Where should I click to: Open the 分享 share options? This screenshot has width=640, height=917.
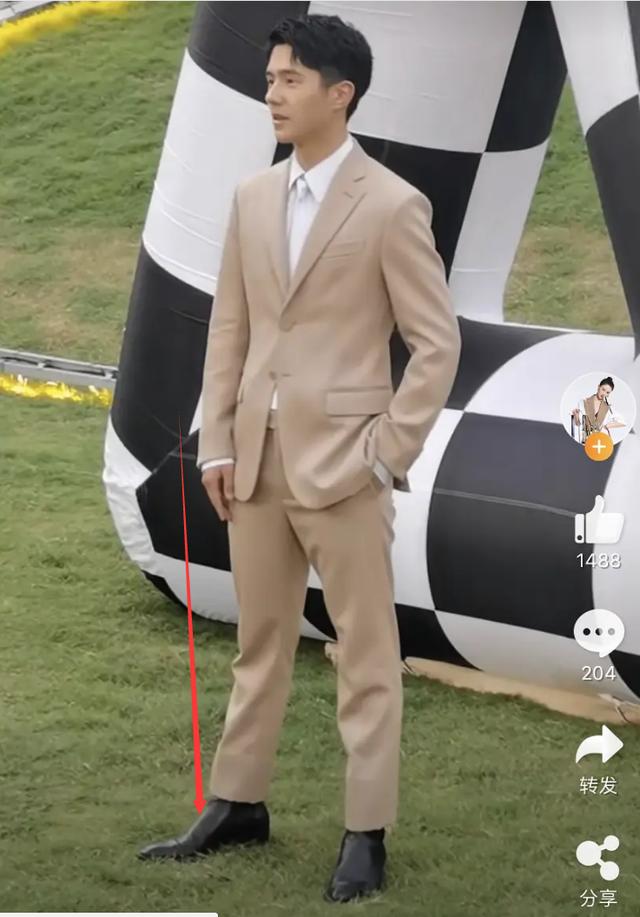[x=598, y=858]
